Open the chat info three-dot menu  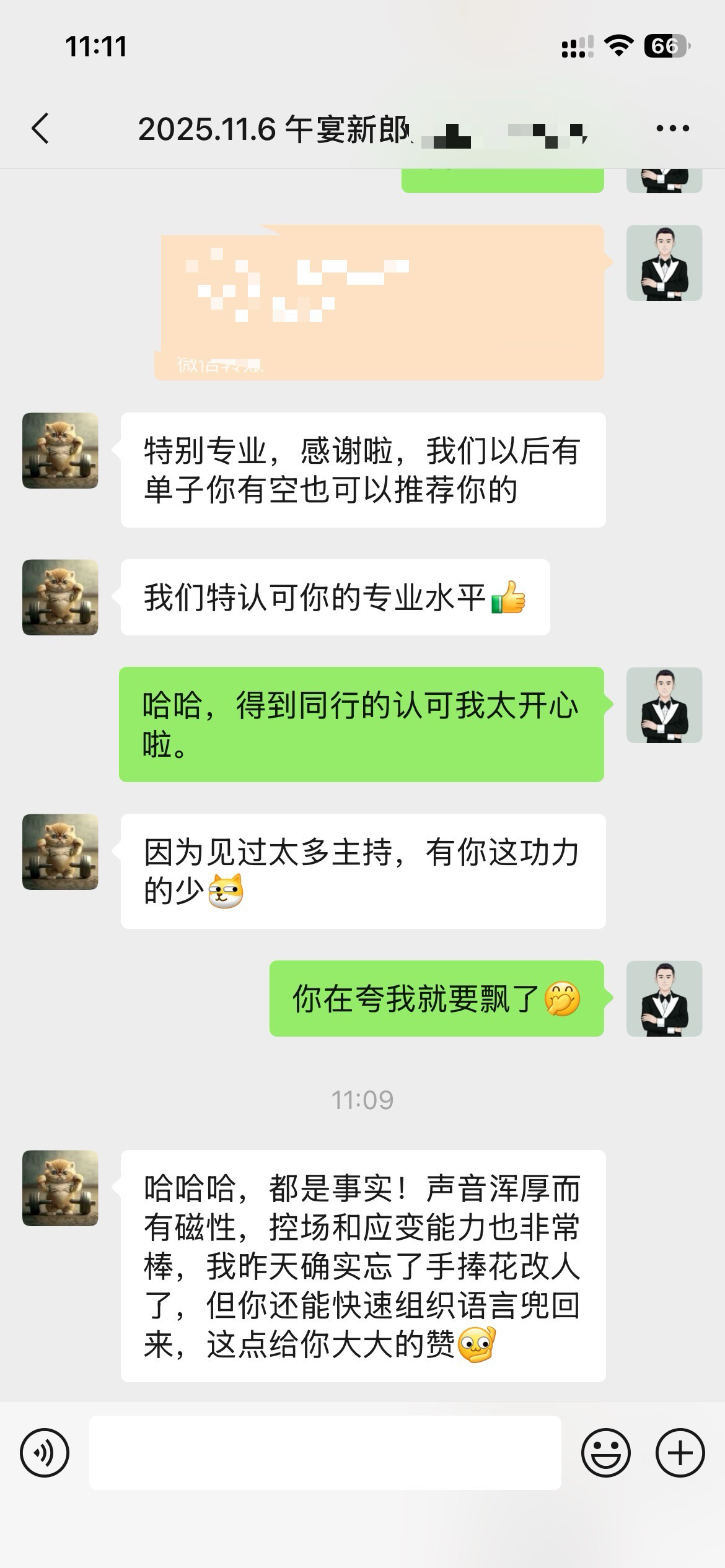tap(672, 129)
